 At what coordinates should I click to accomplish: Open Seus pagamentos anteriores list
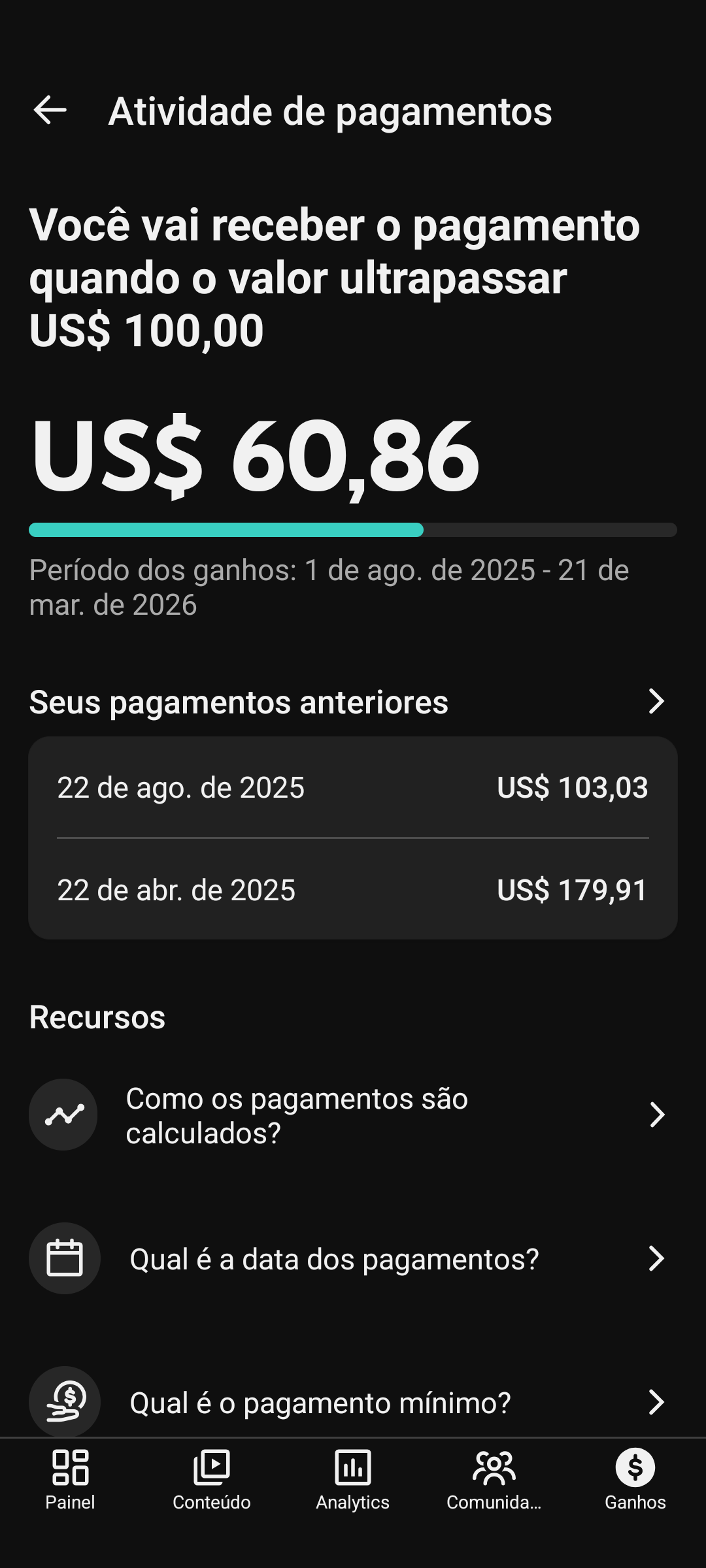tap(655, 702)
